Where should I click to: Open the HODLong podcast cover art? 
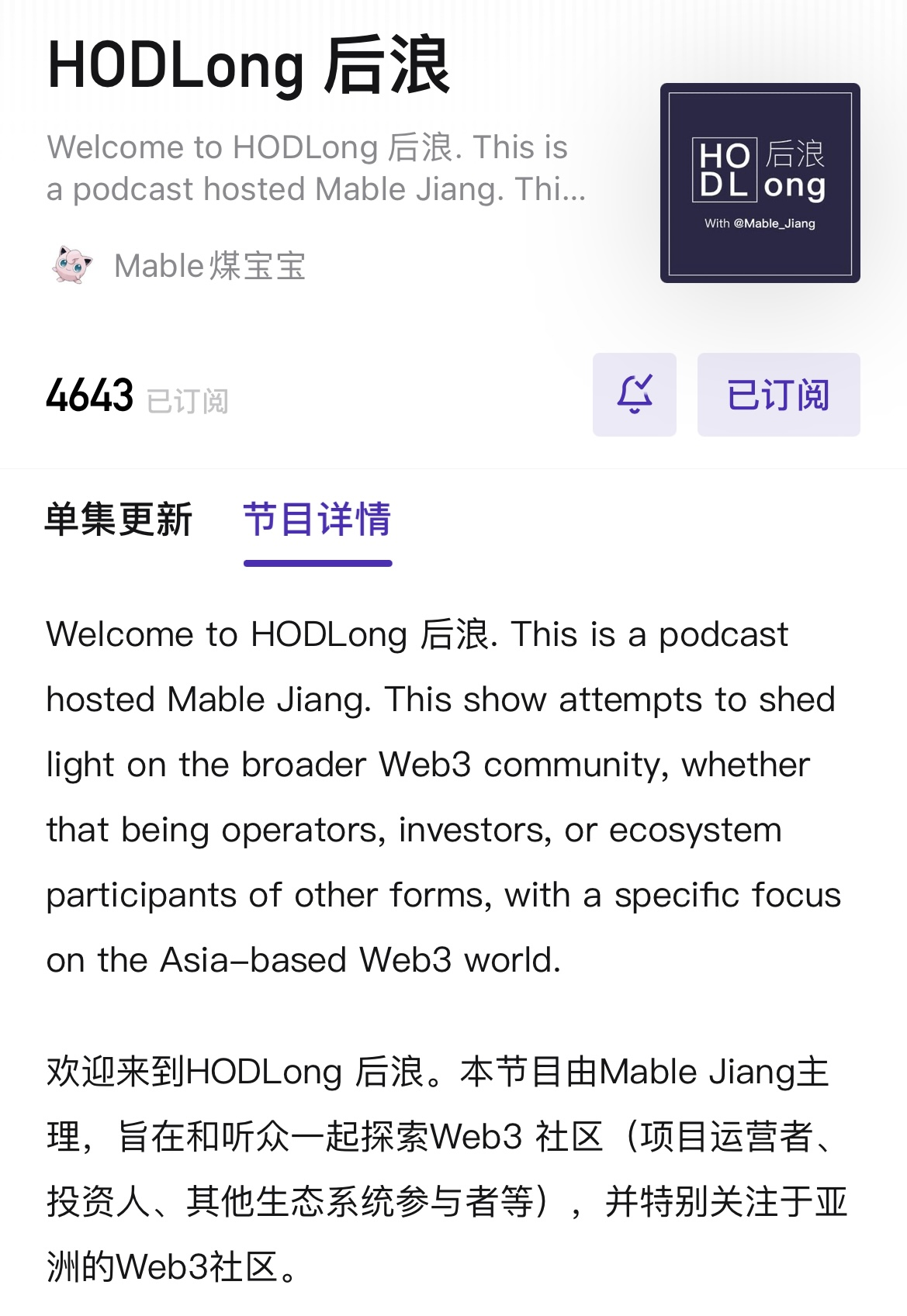click(x=760, y=183)
